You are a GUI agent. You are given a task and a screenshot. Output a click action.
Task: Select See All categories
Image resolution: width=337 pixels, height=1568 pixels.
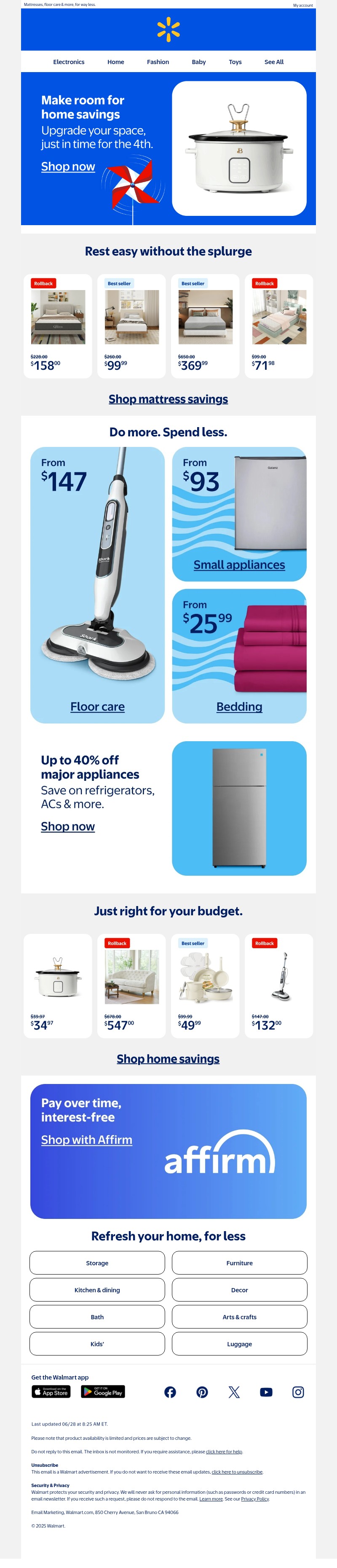pyautogui.click(x=274, y=62)
